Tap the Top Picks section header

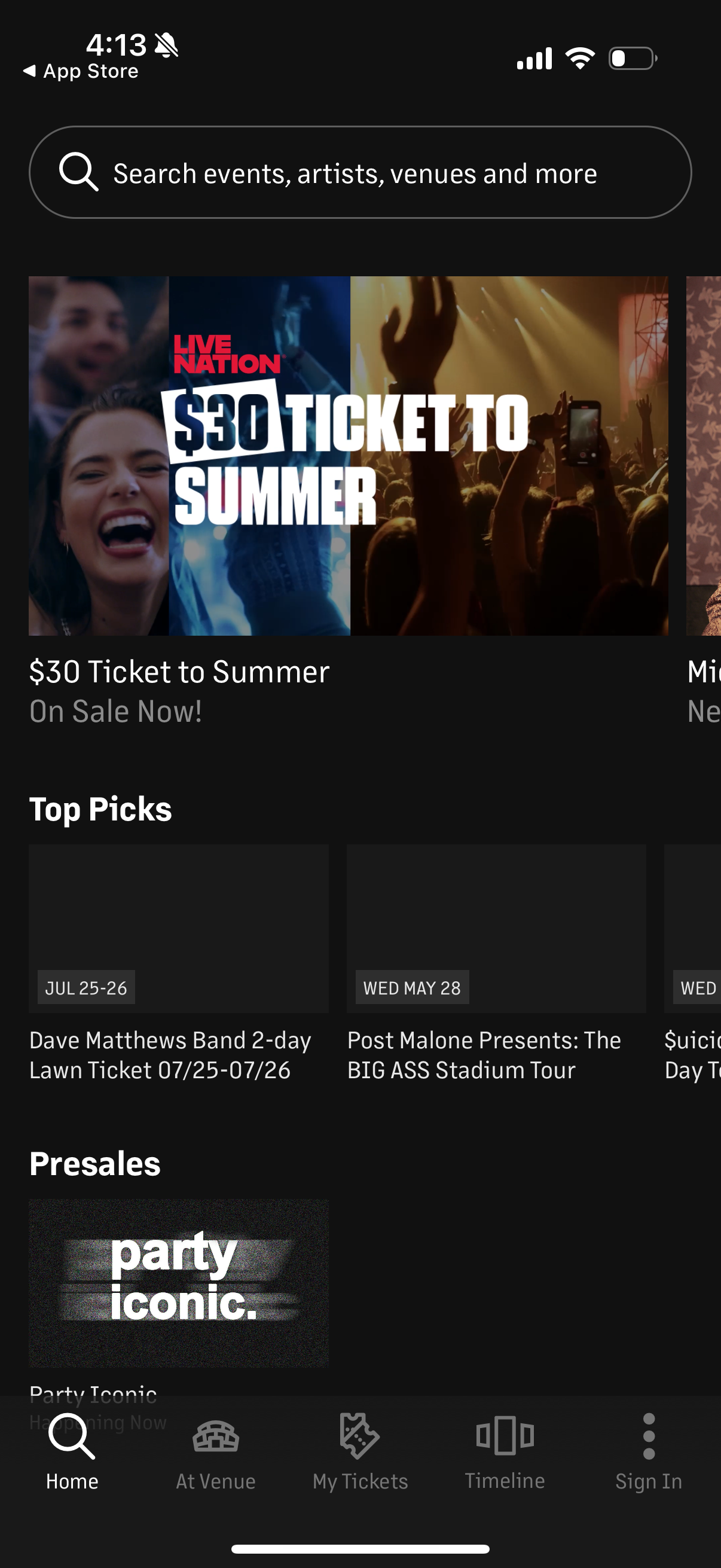(x=101, y=809)
